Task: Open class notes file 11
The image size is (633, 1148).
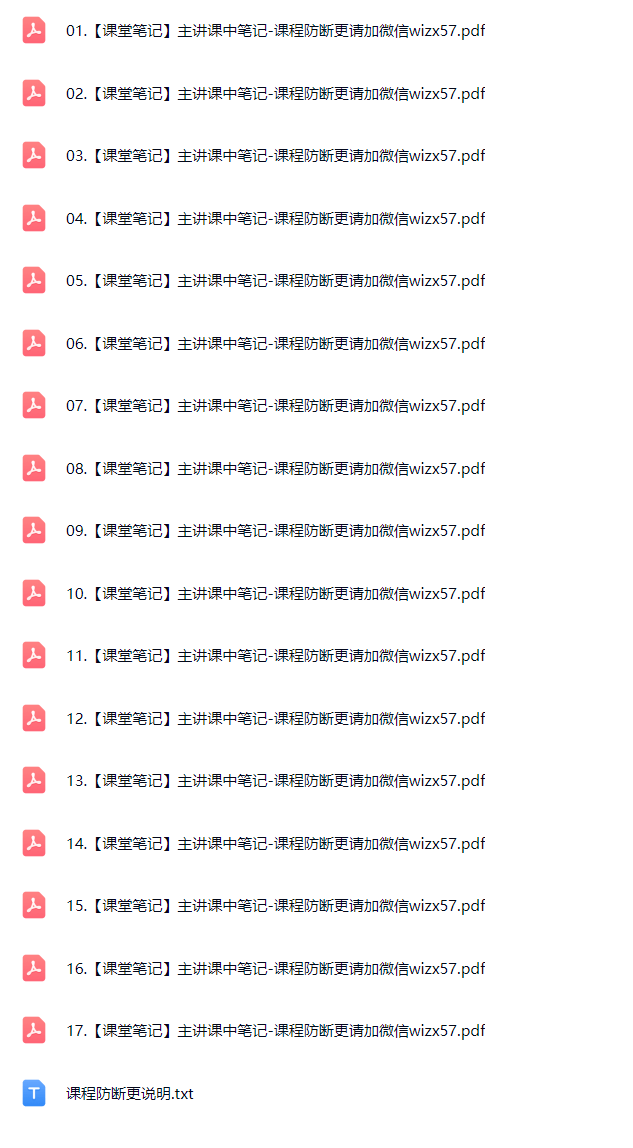Action: (x=275, y=656)
